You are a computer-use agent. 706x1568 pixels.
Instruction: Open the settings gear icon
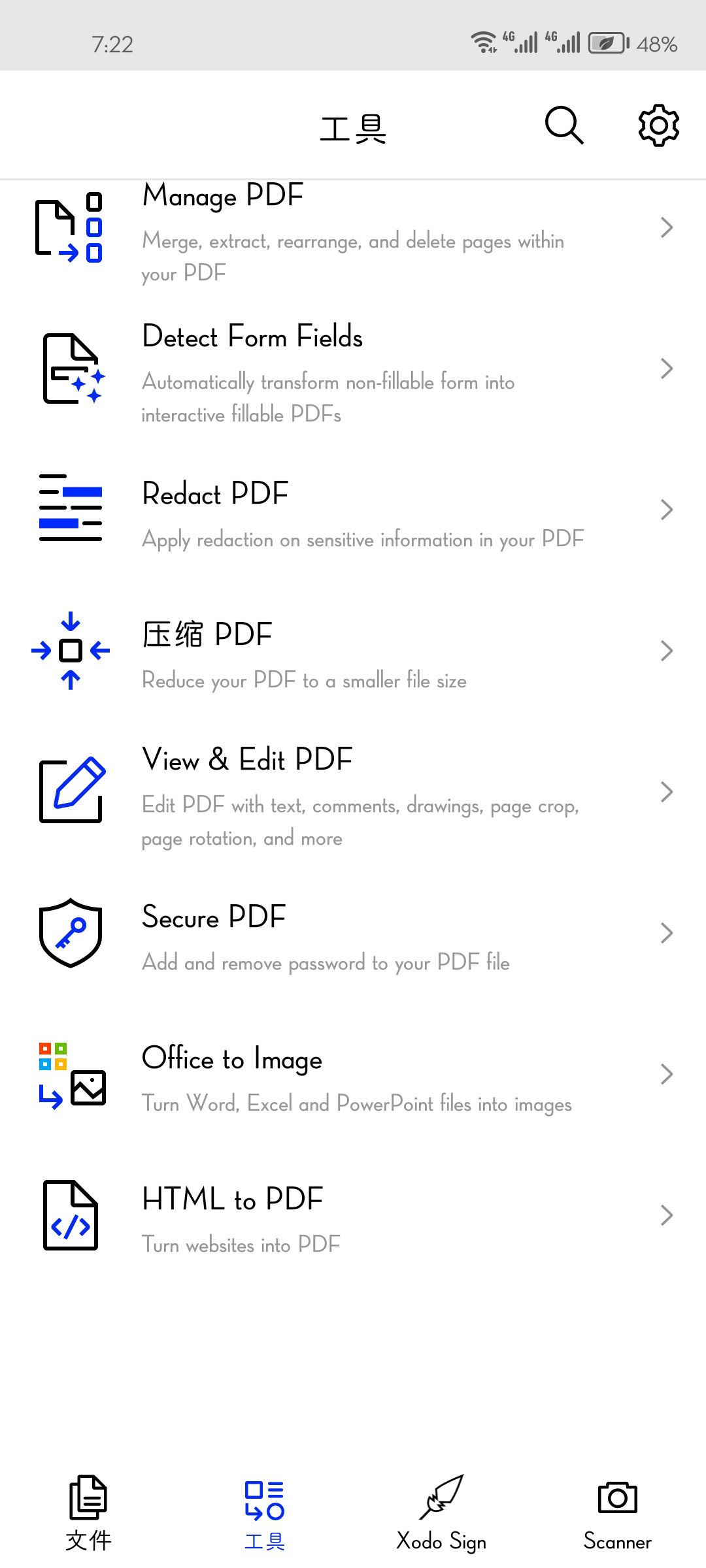pyautogui.click(x=658, y=125)
